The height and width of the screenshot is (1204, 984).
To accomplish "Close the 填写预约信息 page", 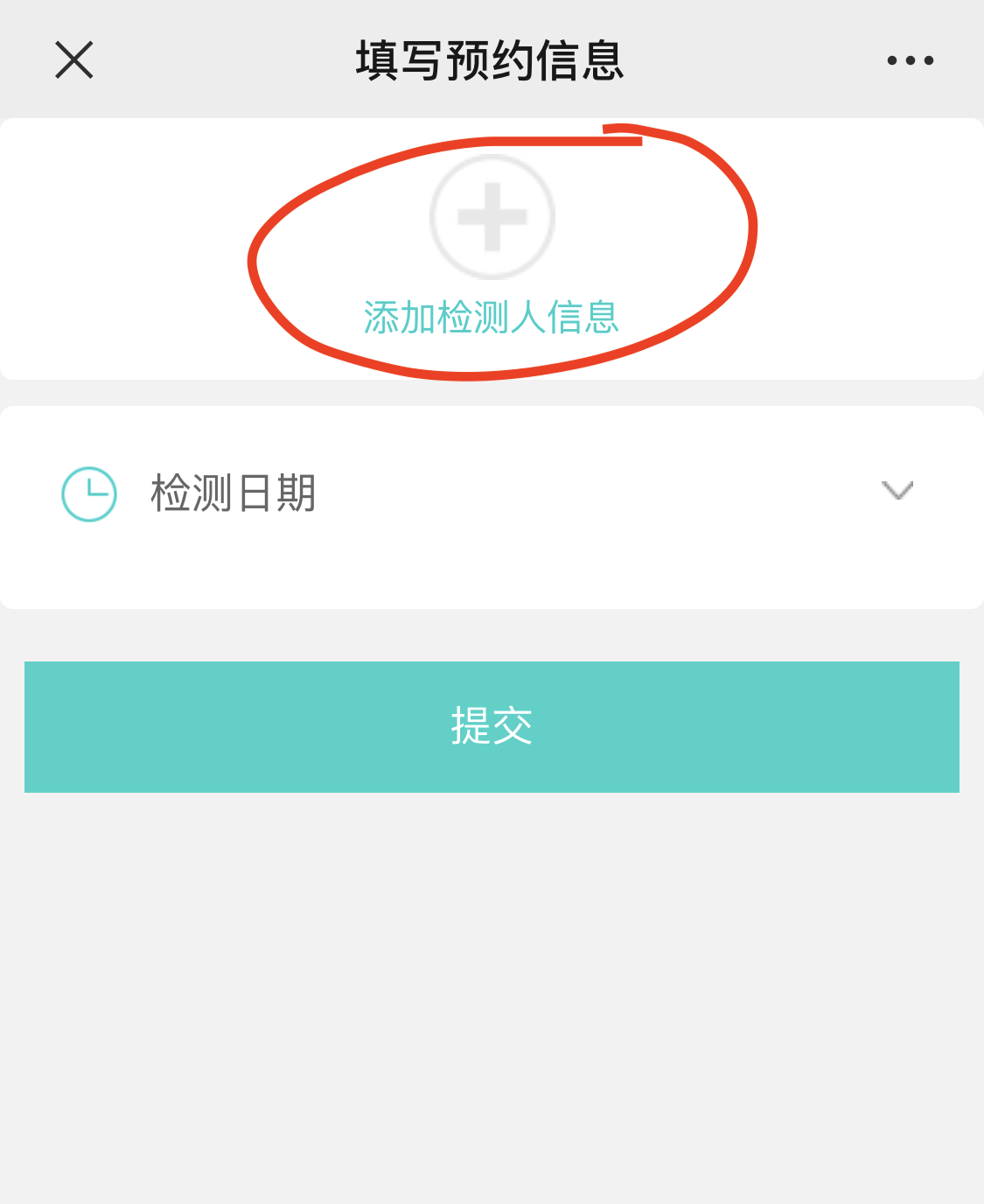I will click(x=74, y=60).
